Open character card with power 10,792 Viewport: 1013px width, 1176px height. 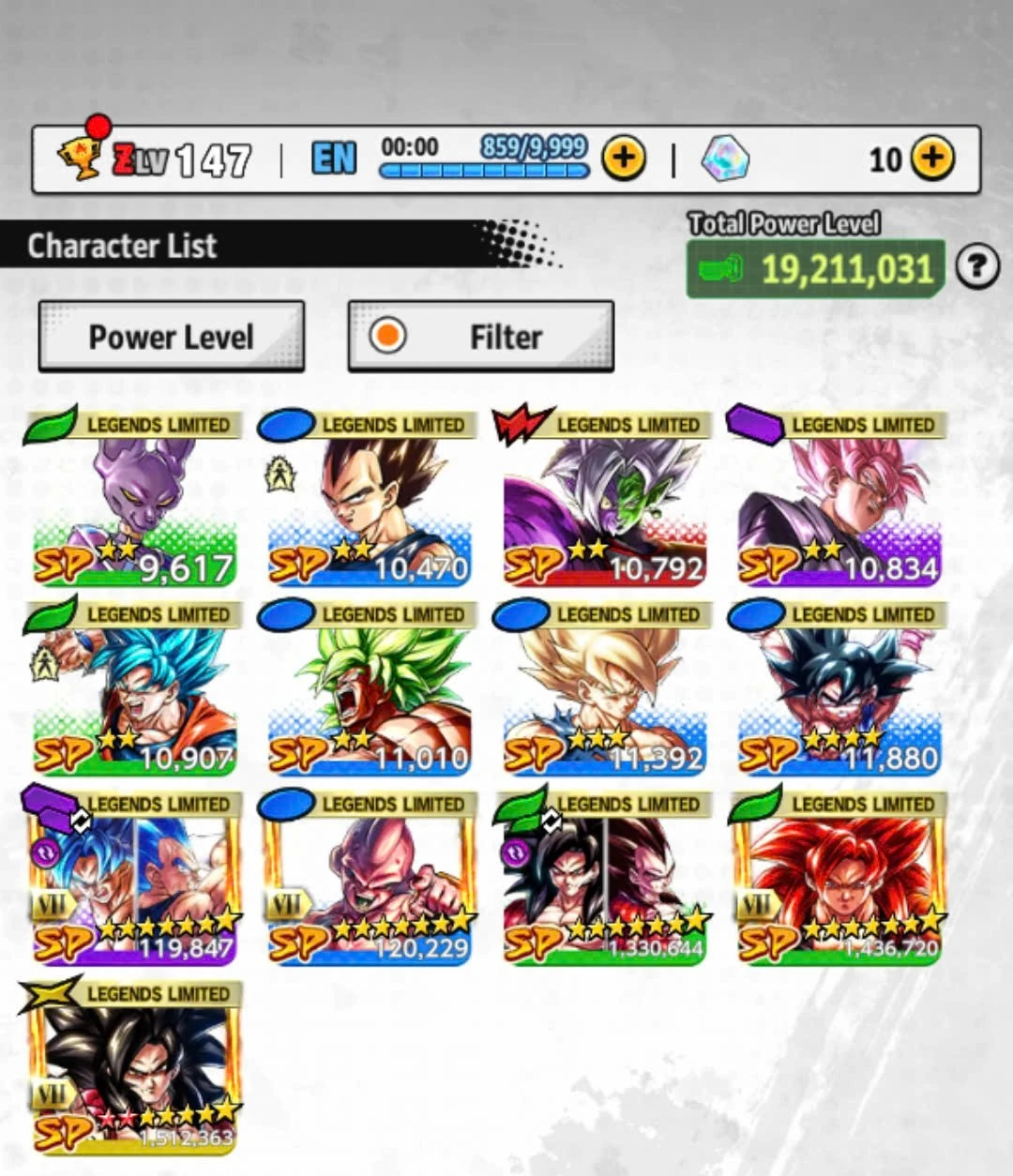(603, 506)
